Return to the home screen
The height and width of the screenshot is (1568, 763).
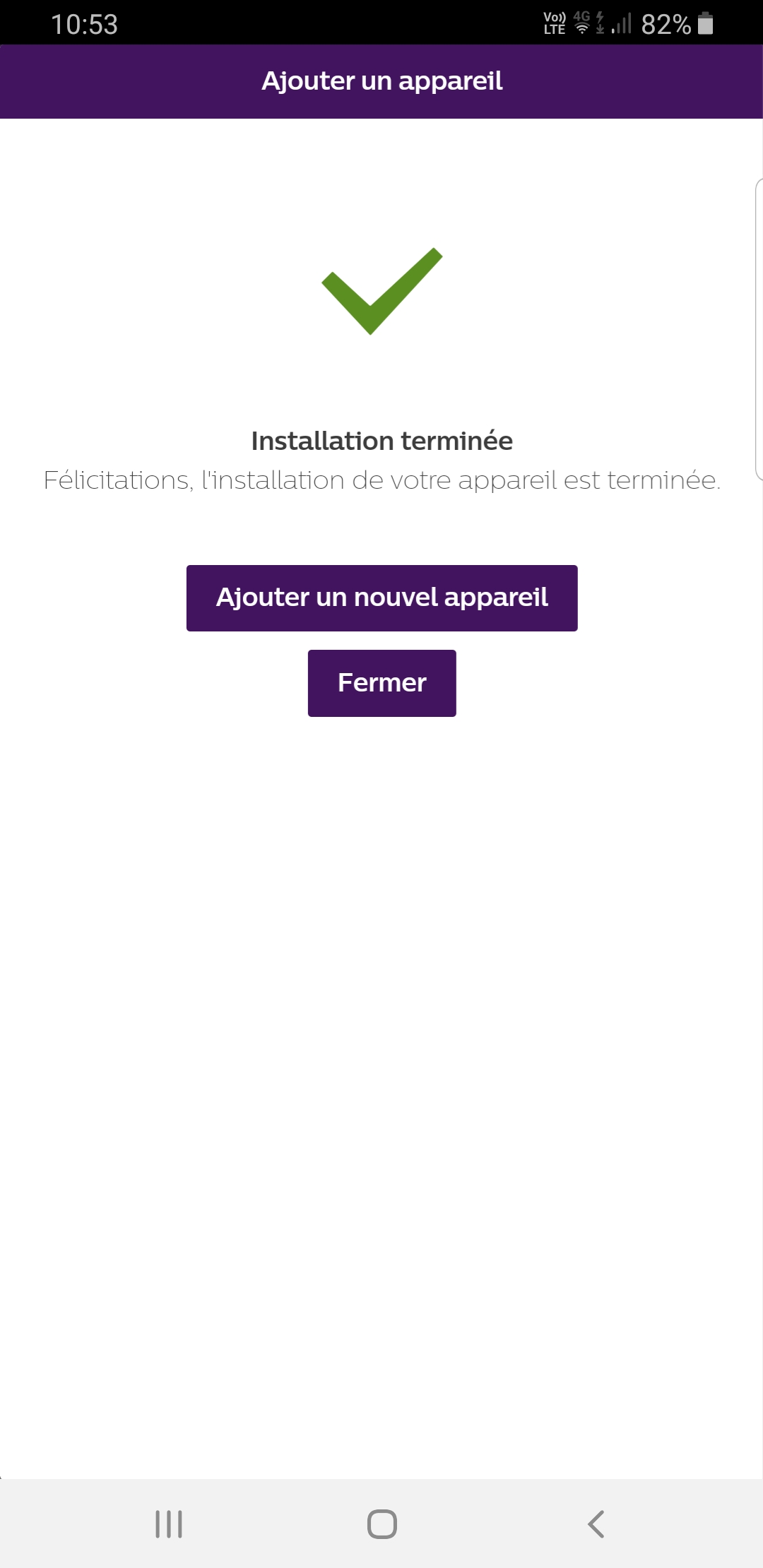click(x=382, y=1524)
